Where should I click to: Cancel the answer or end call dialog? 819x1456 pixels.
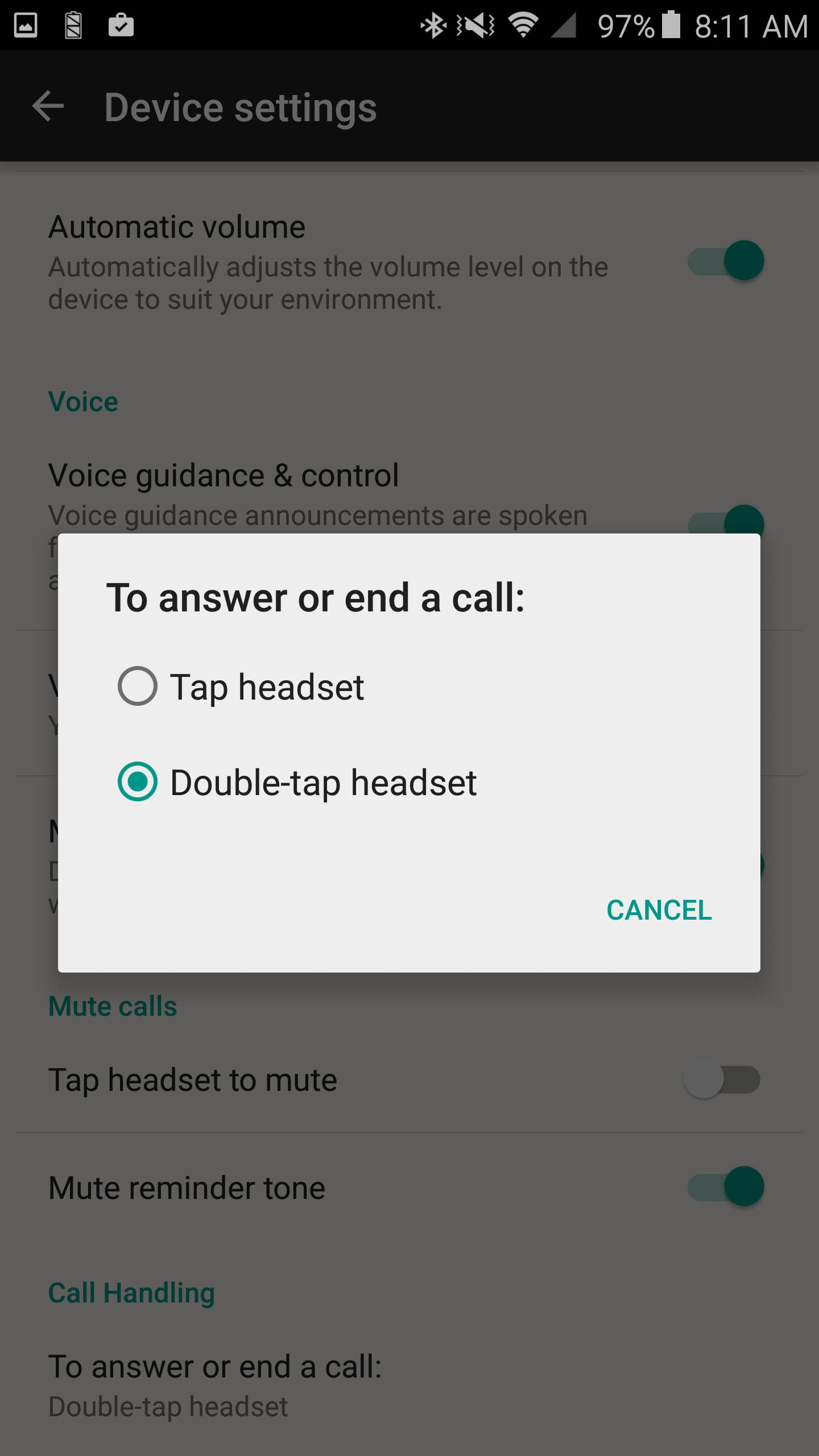coord(659,910)
